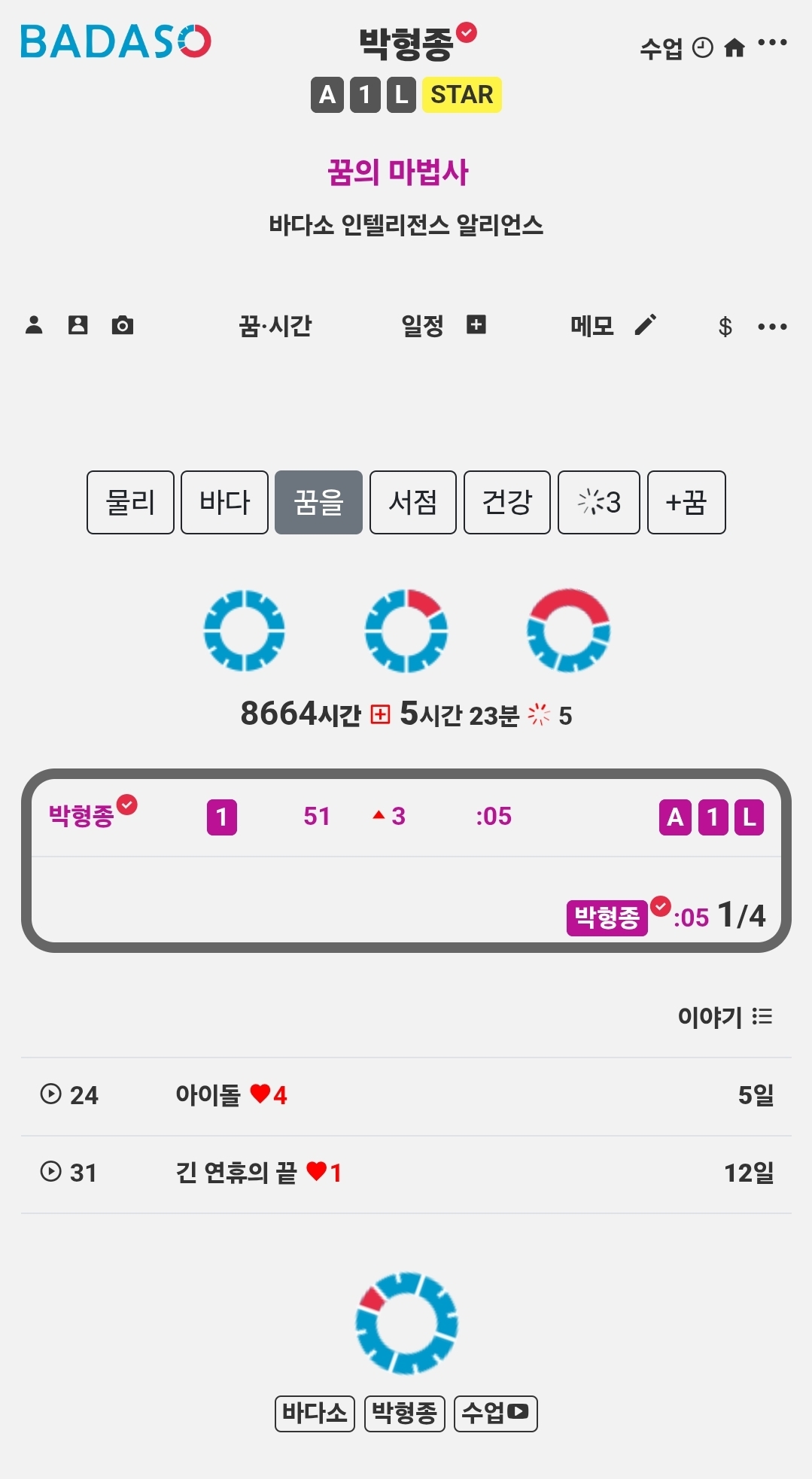Select the 바다 chip
The image size is (812, 1479).
(224, 502)
